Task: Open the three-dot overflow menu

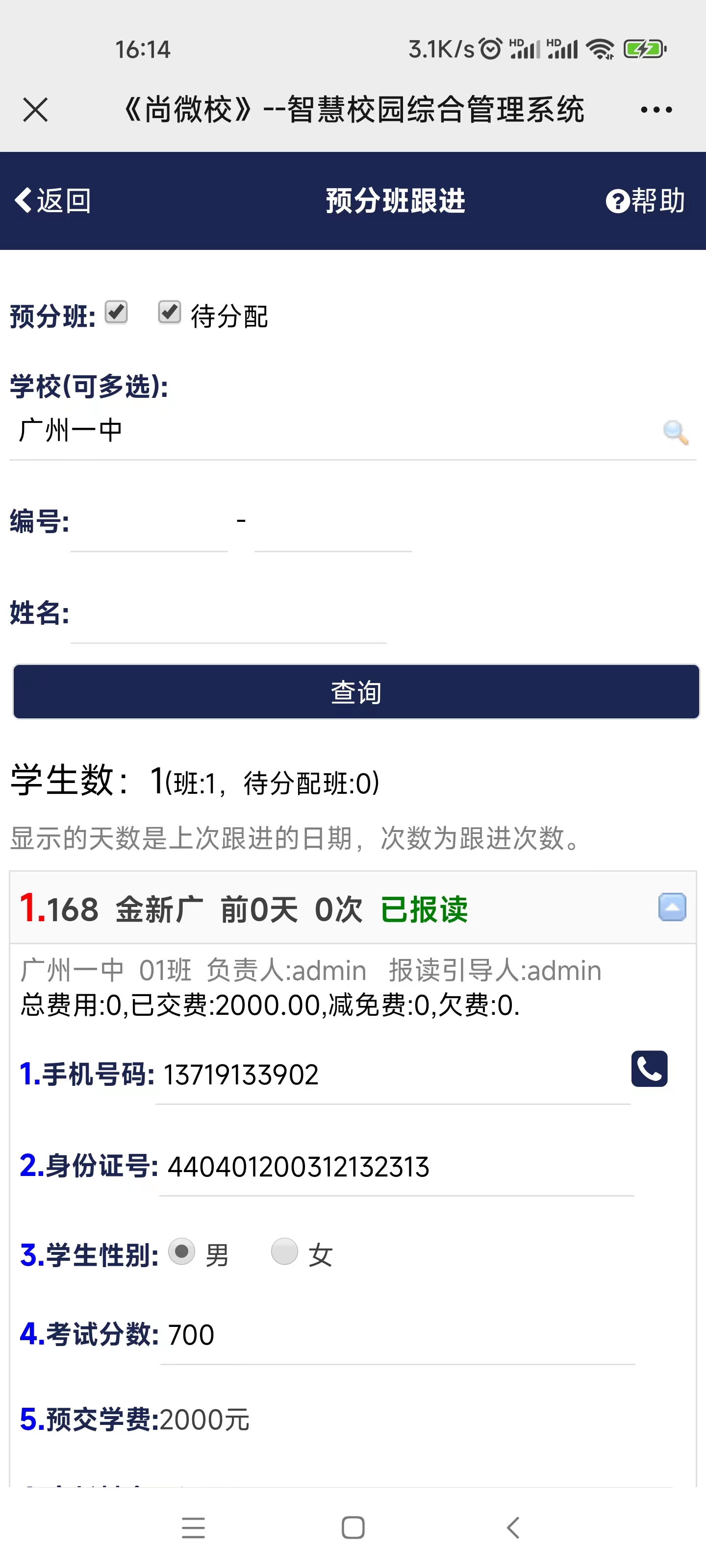Action: tap(656, 110)
